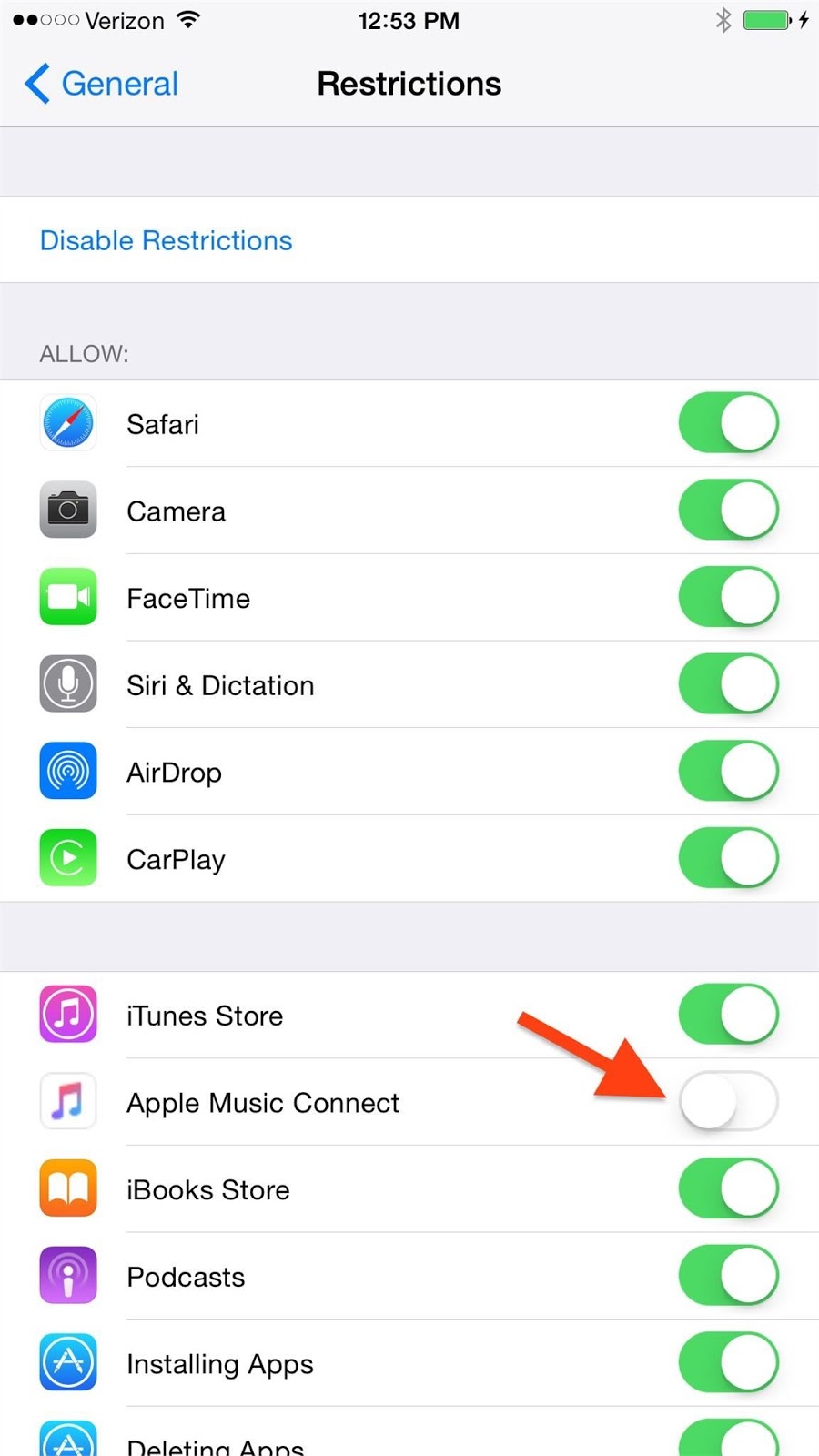Disable the Camera switch
This screenshot has height=1456, width=819.
tap(729, 511)
